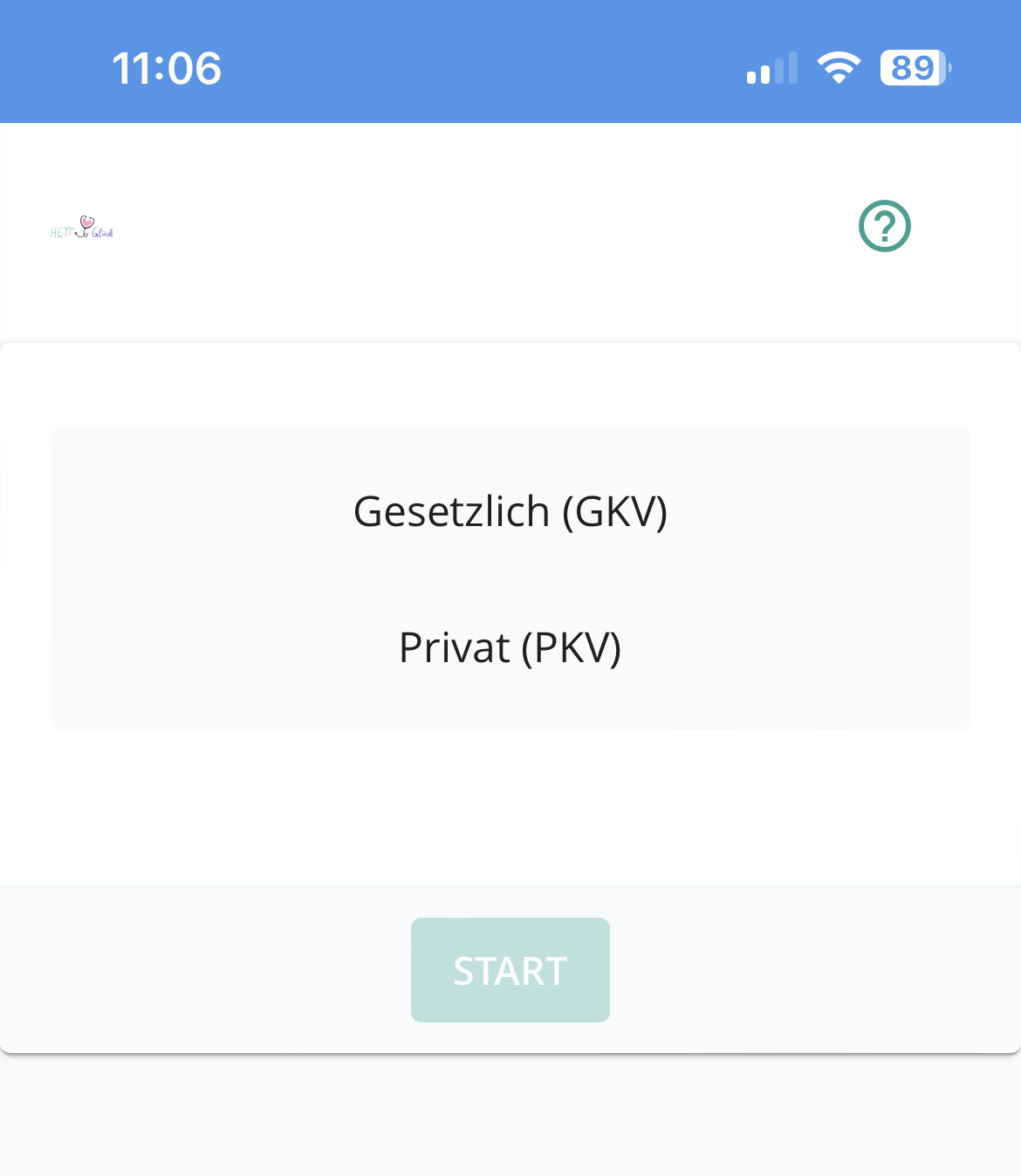Choose Privat (PKV) insurance option
This screenshot has width=1021, height=1176.
point(510,647)
